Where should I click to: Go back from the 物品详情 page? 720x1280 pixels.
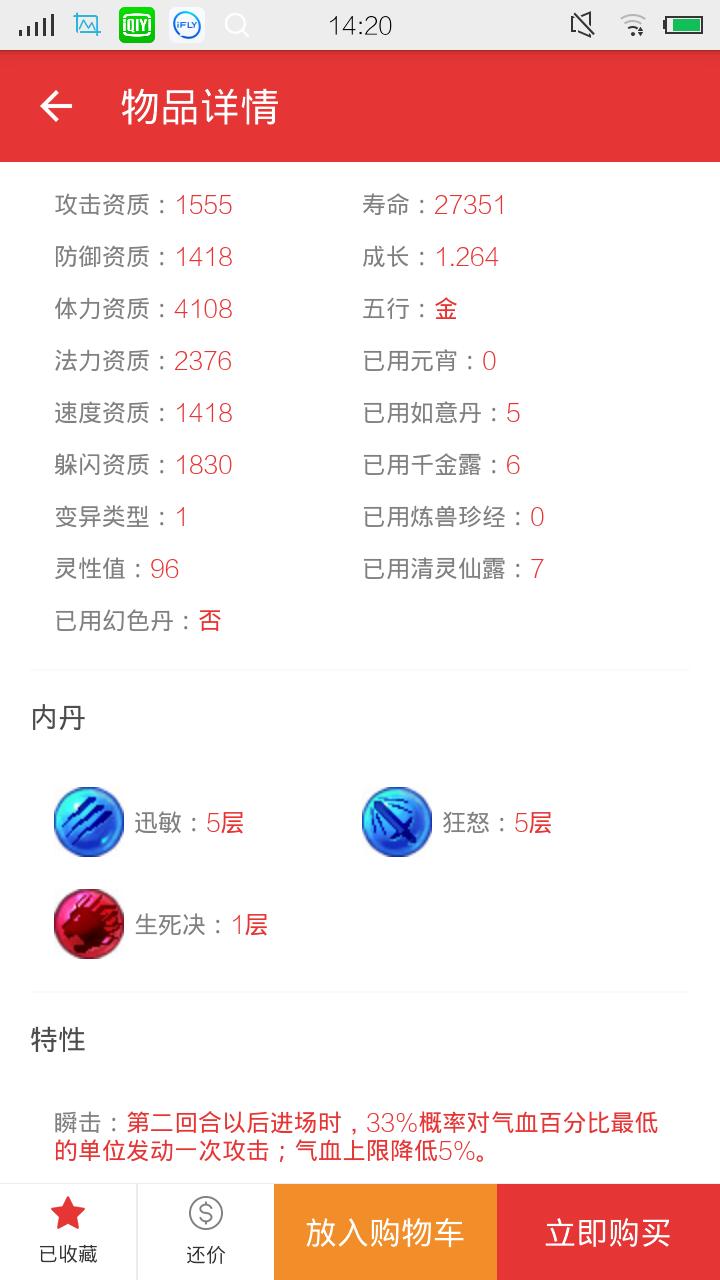click(x=56, y=107)
